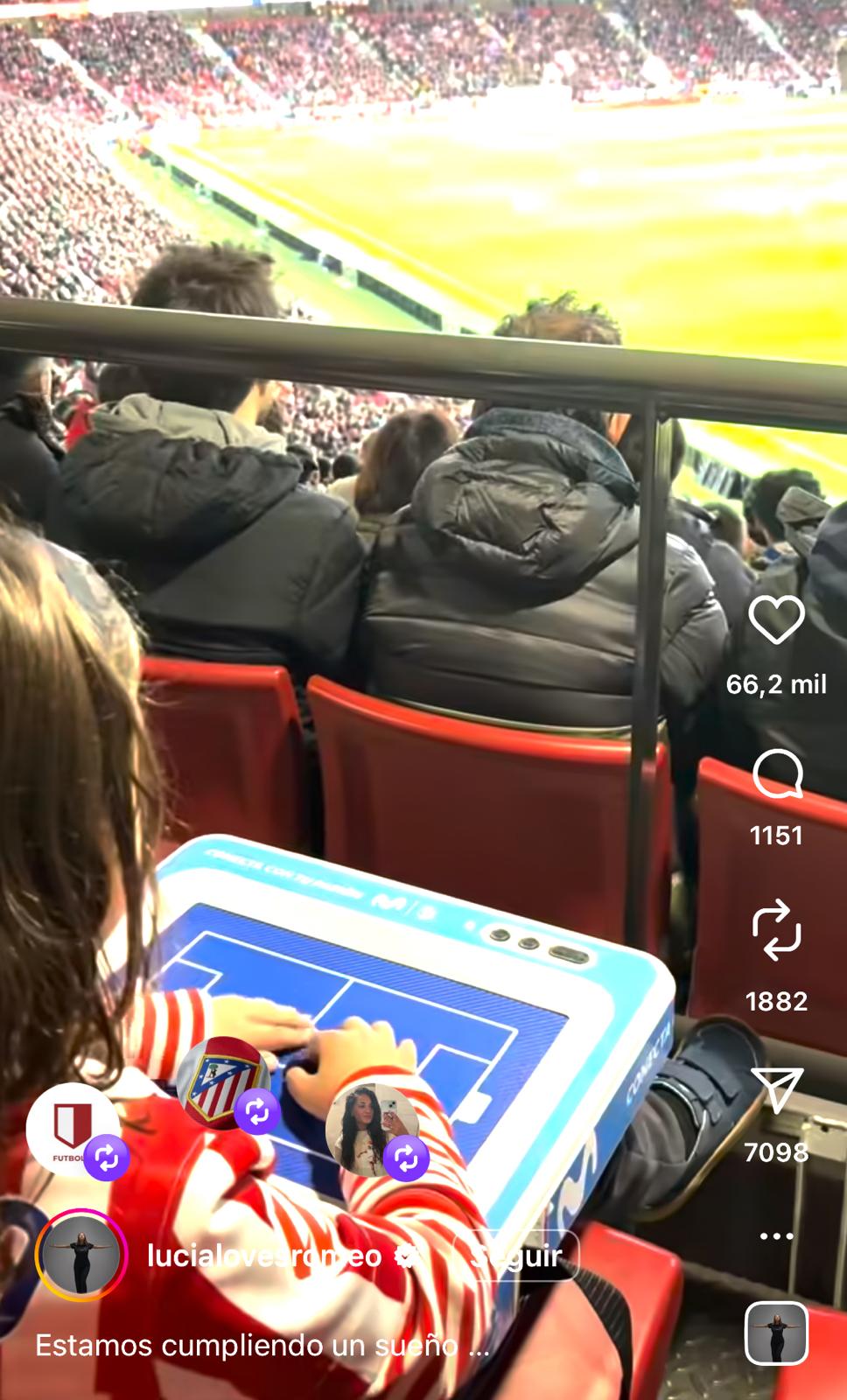This screenshot has height=1400, width=847.
Task: Follow lucialovesromeo with the Seguir button
Action: pos(516,1256)
